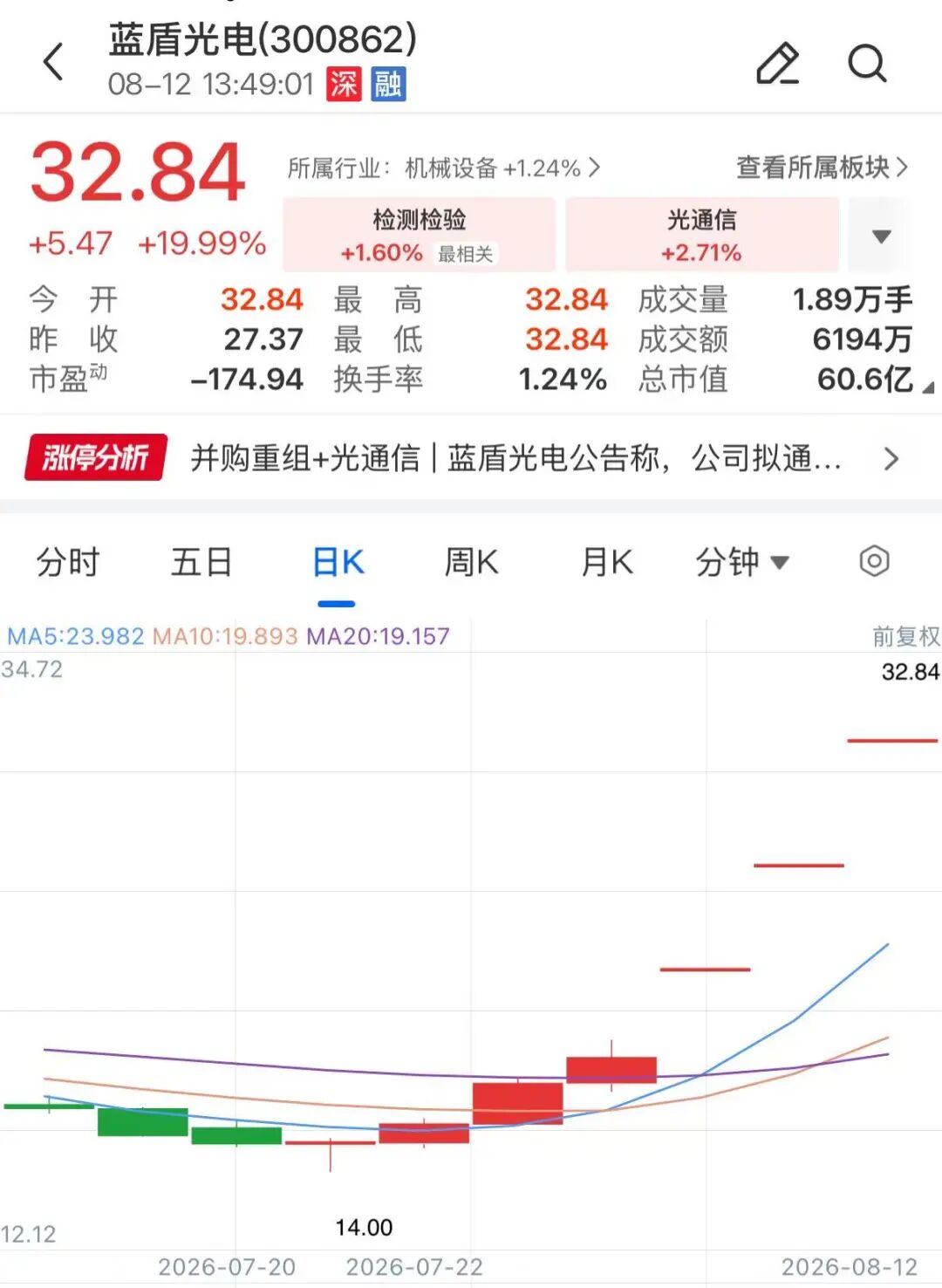Switch to the 分时 tab
Screen dimensions: 942x1288
click(68, 562)
